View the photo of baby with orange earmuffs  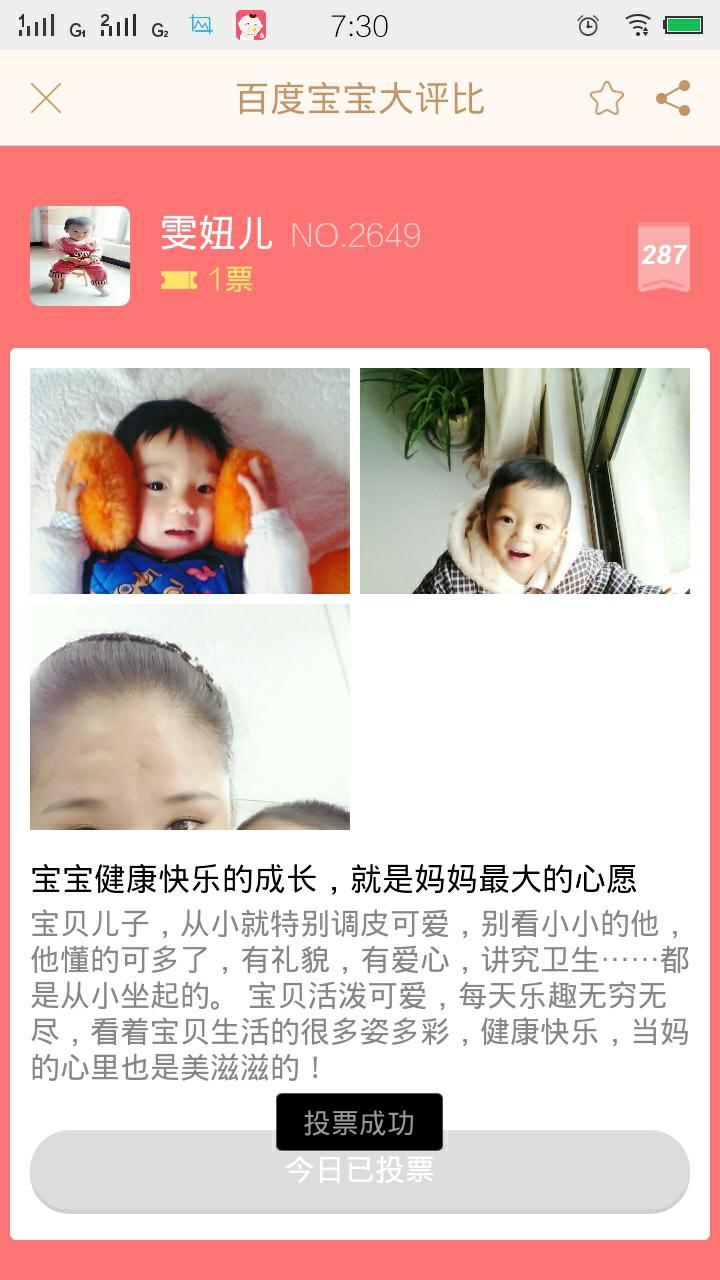(x=190, y=481)
